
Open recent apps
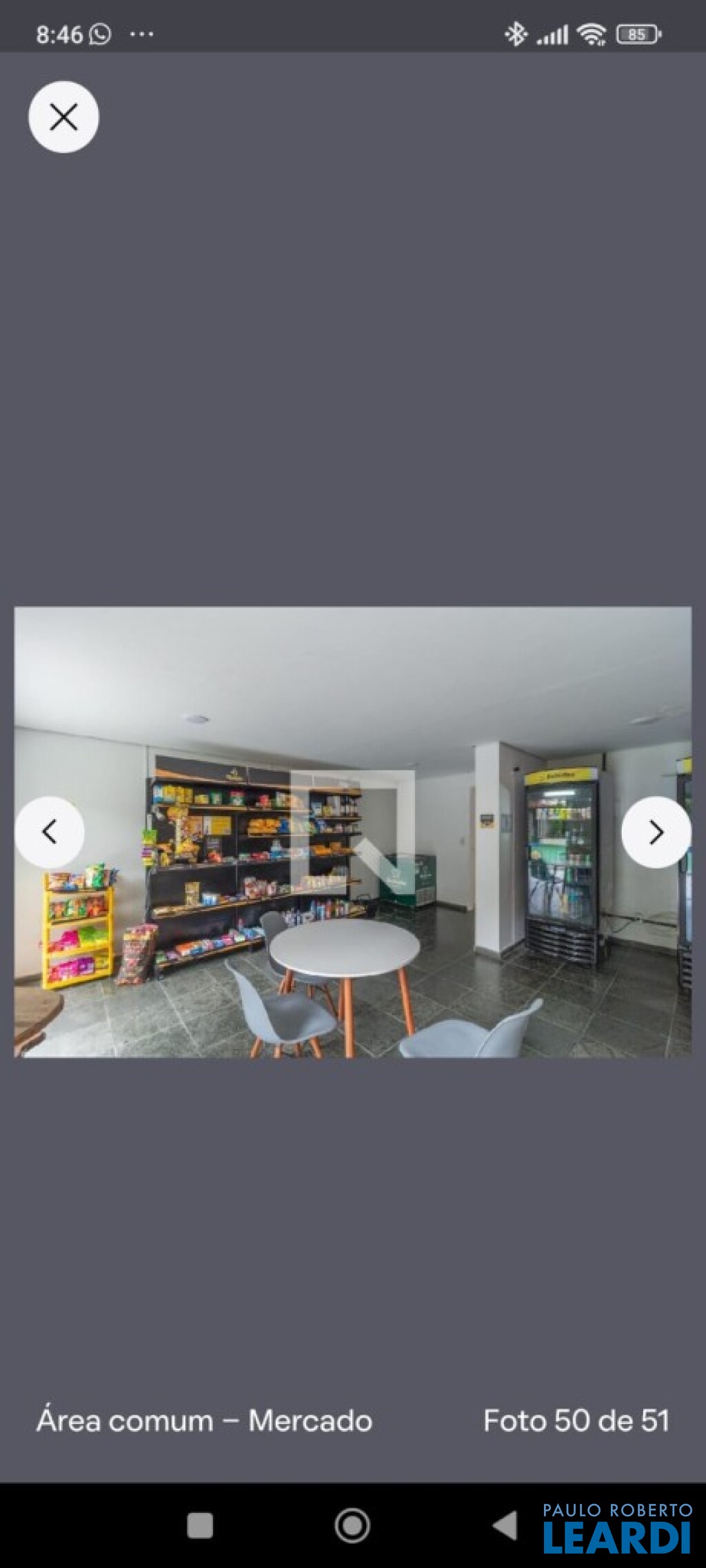click(200, 1525)
